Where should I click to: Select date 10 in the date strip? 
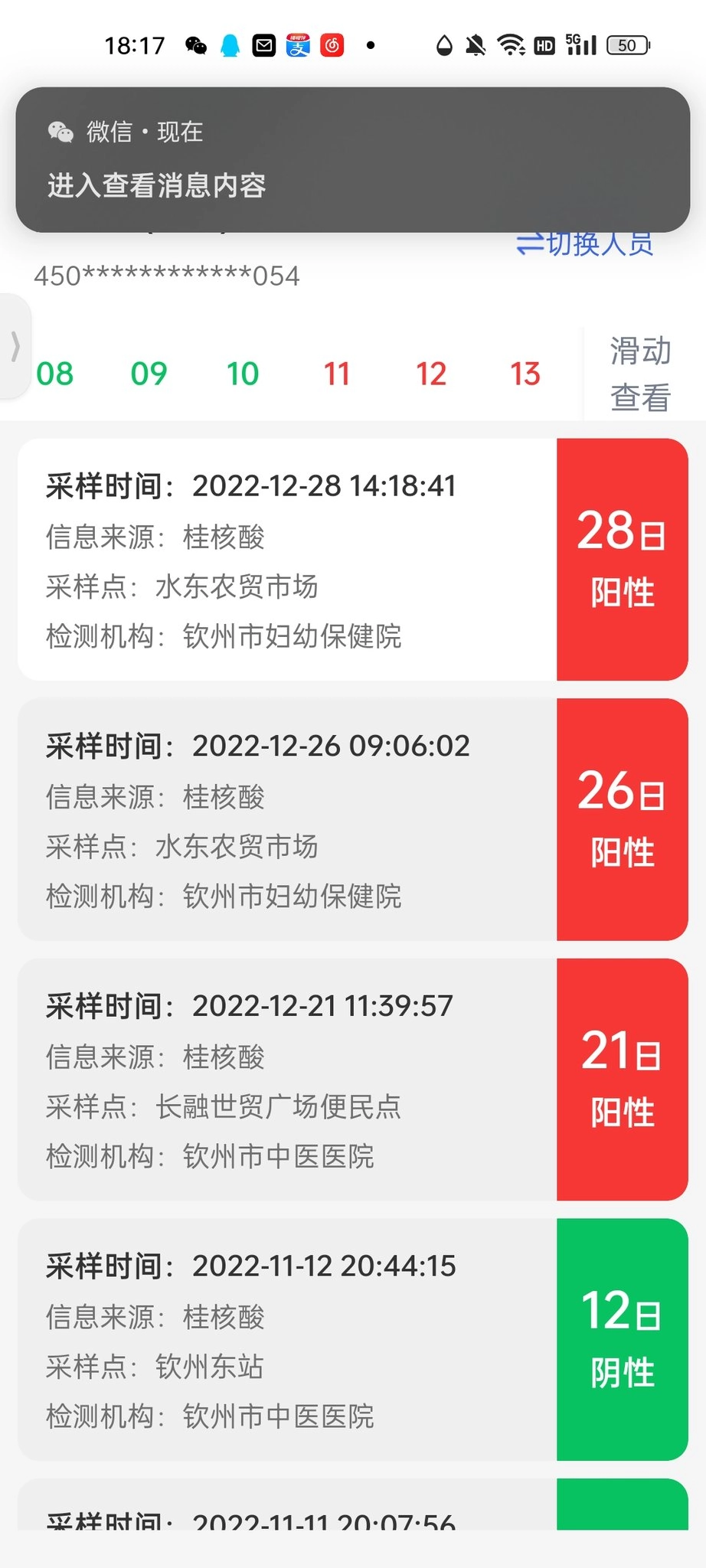pos(243,374)
